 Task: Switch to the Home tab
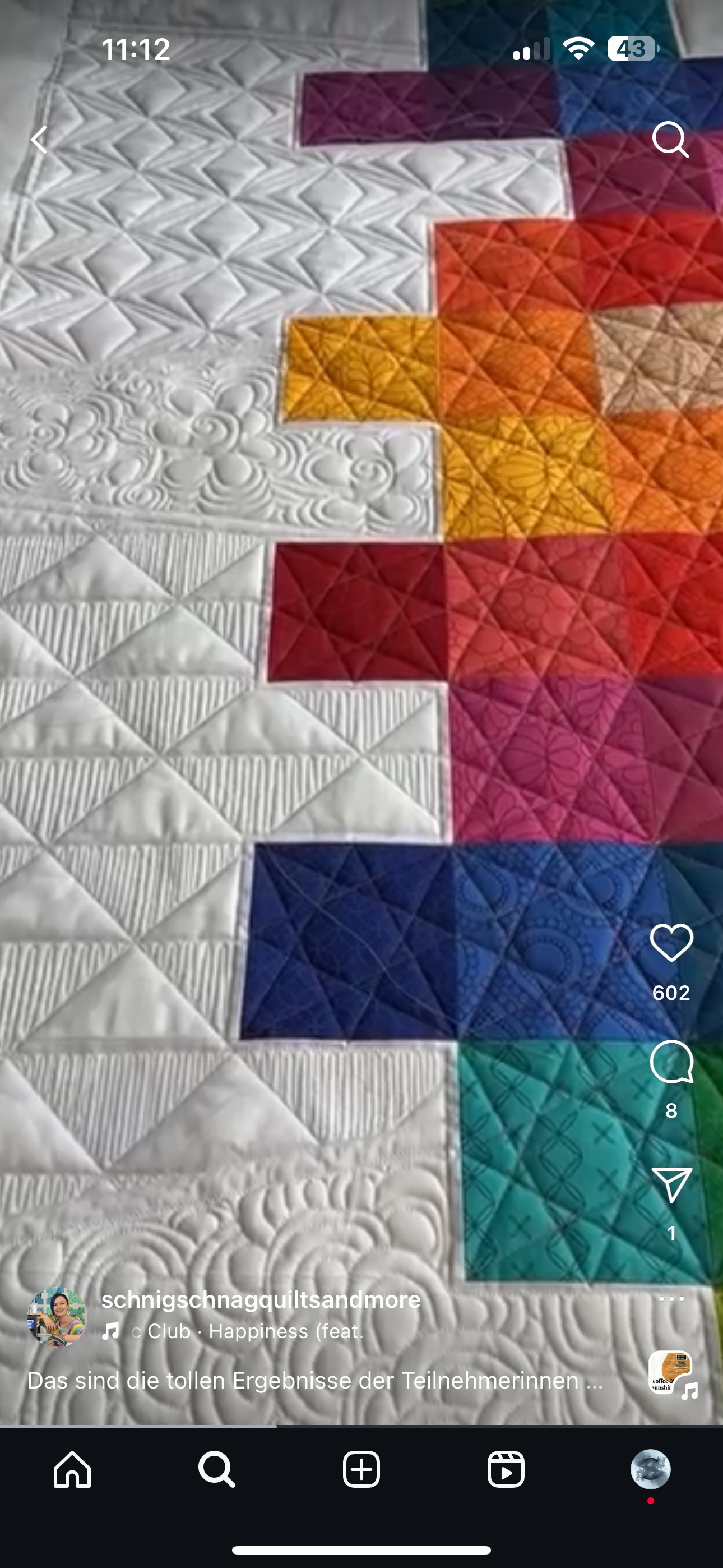[72, 1469]
